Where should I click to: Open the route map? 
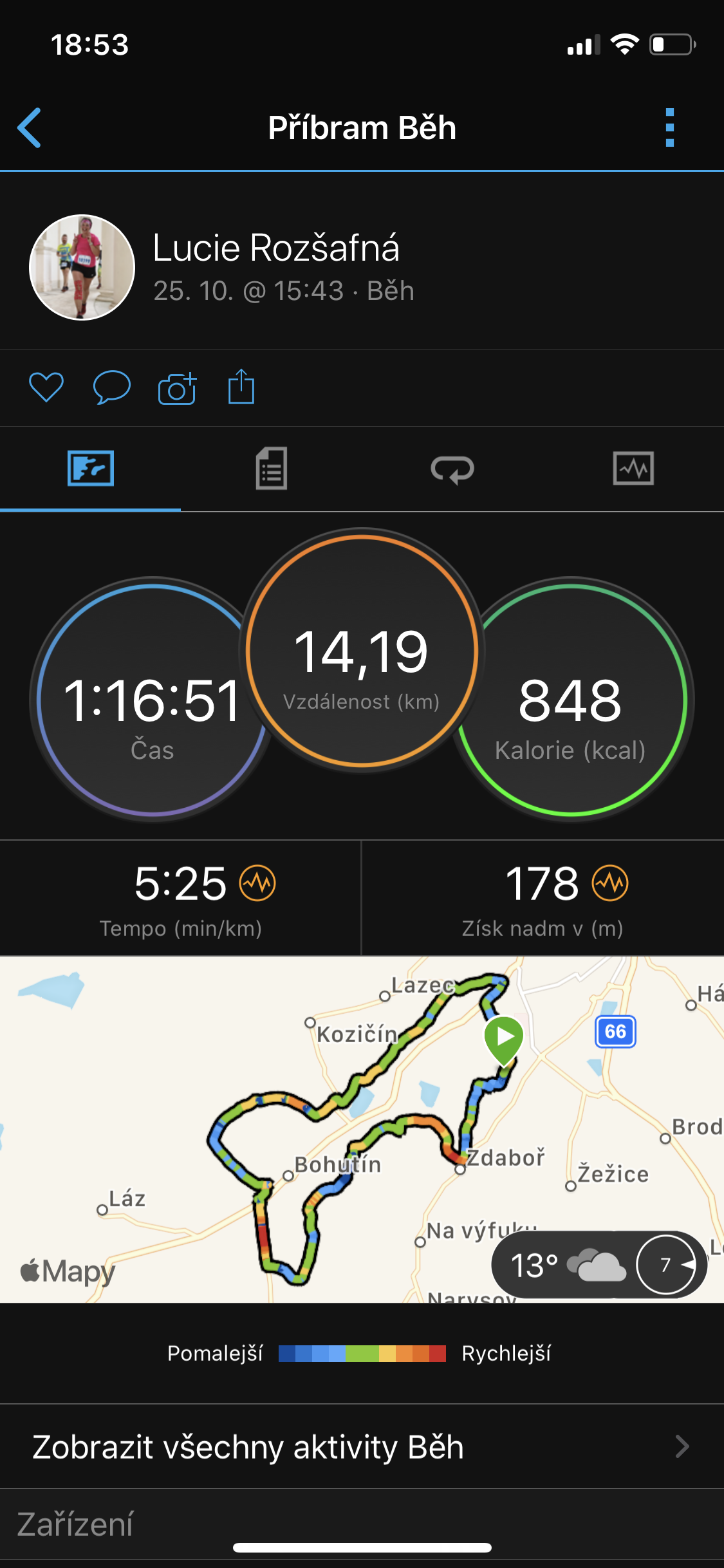(x=362, y=1130)
